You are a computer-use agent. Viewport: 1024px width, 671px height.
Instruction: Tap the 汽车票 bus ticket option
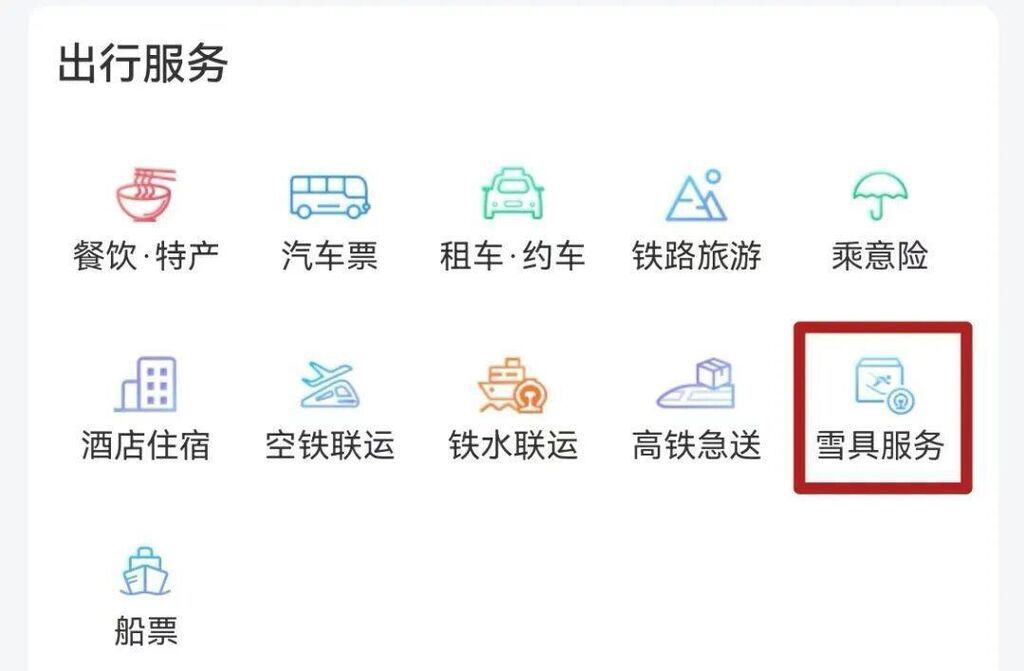pos(329,218)
